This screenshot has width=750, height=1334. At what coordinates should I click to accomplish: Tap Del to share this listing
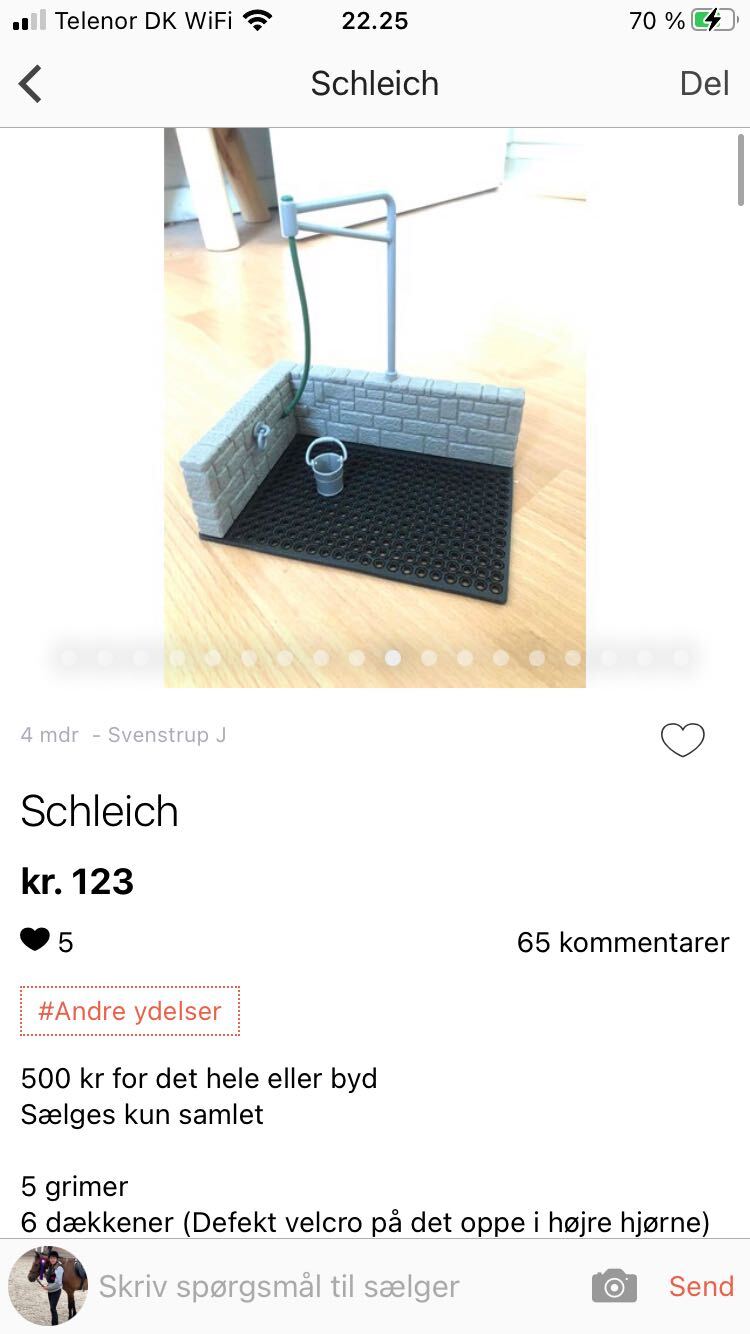click(x=704, y=84)
